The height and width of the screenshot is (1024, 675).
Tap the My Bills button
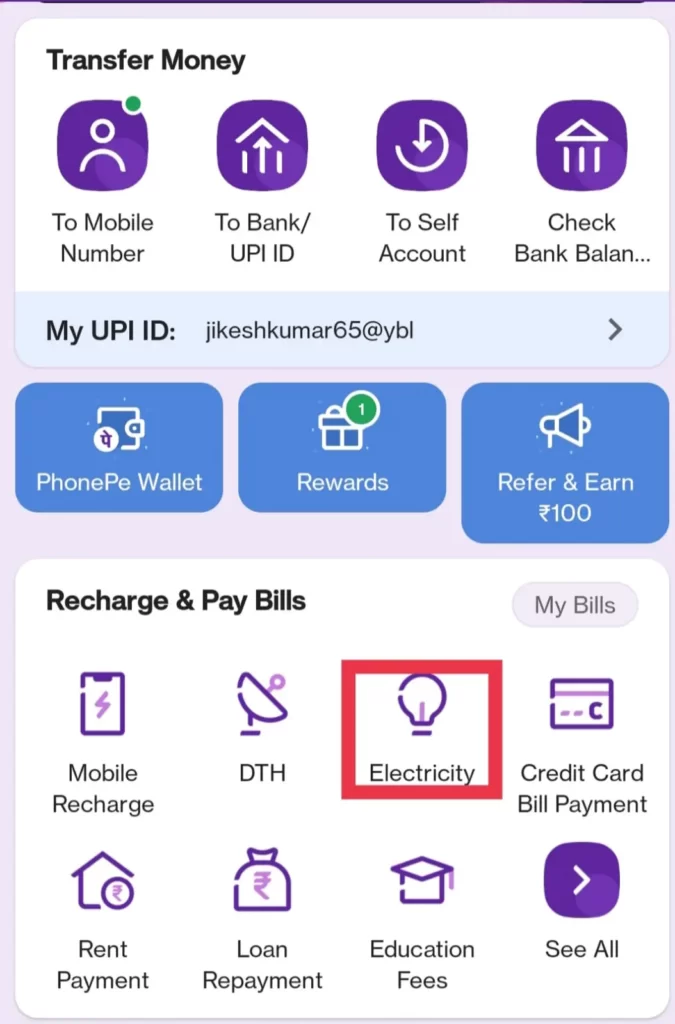coord(574,605)
